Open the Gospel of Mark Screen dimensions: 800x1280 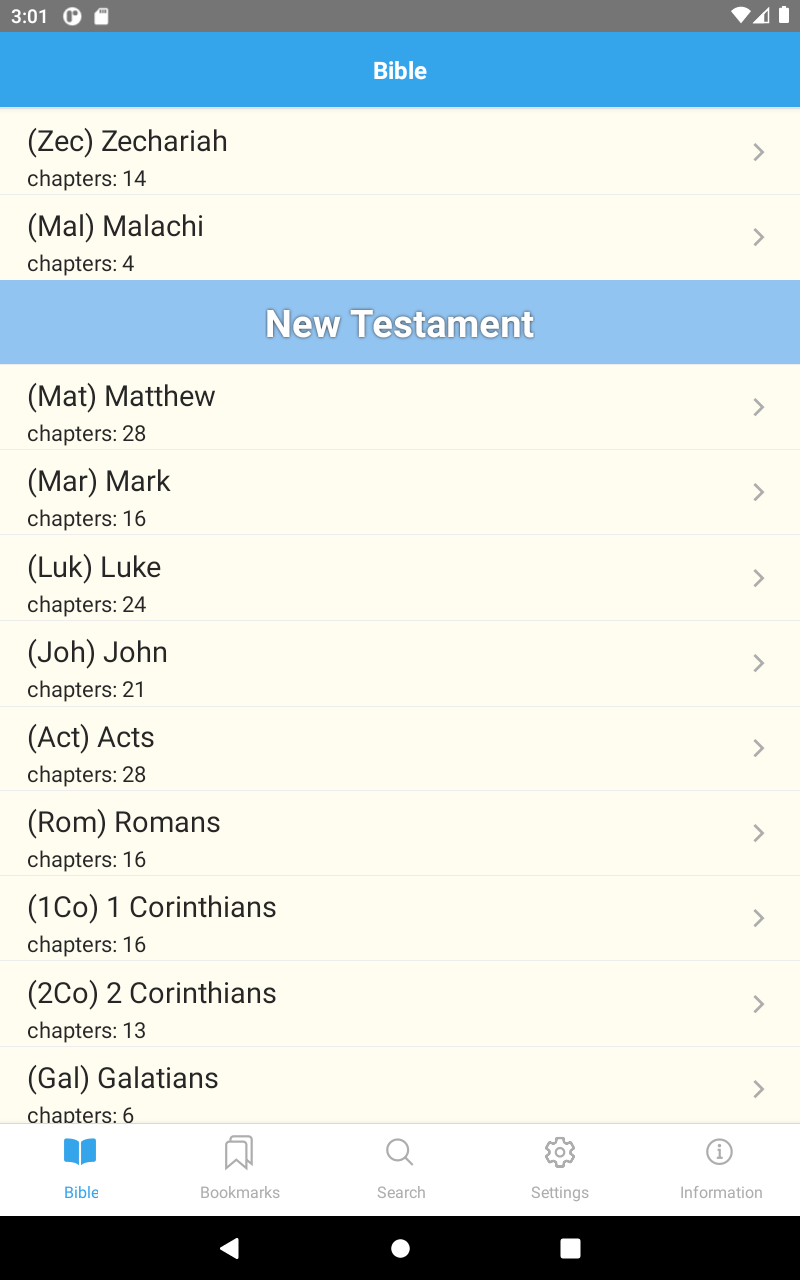(400, 493)
